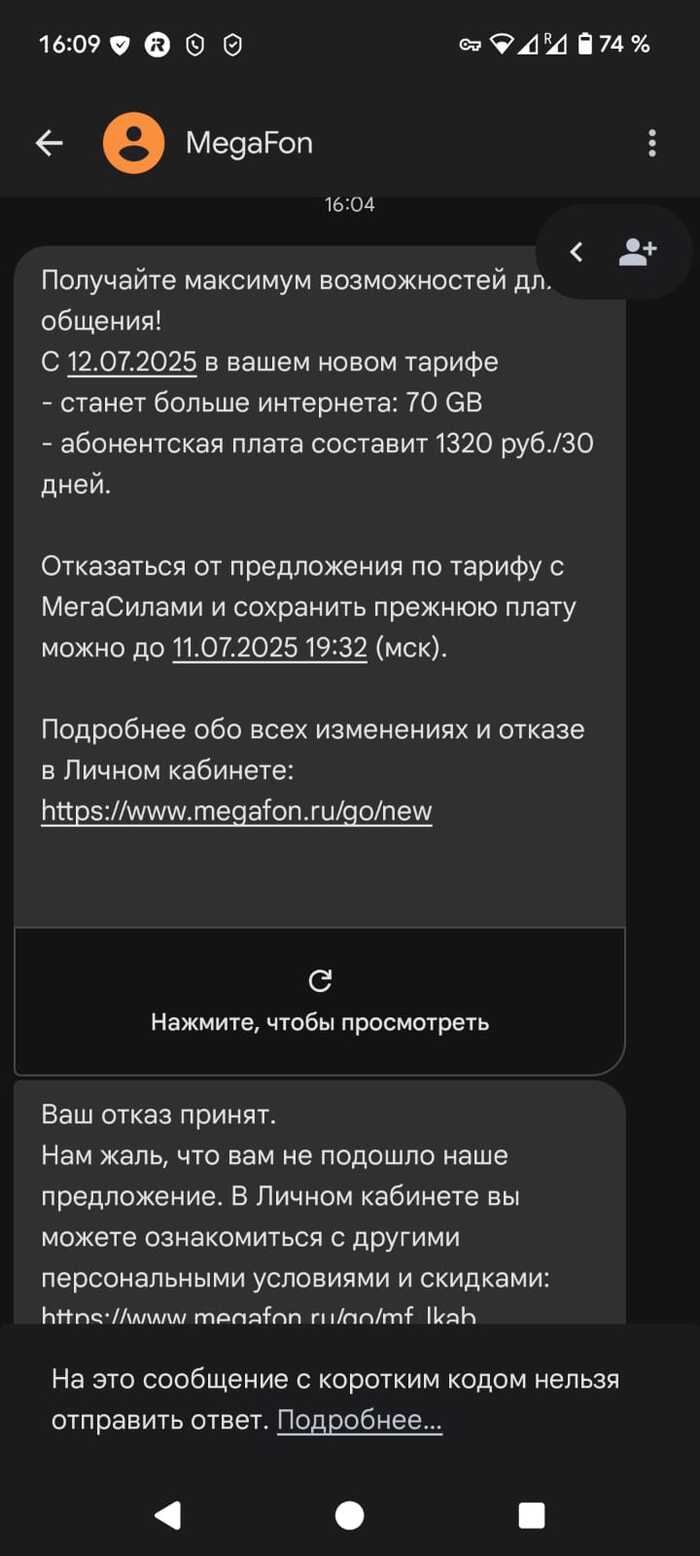Open the Подробнее… link about short codes
The width and height of the screenshot is (700, 1556).
click(x=359, y=1420)
